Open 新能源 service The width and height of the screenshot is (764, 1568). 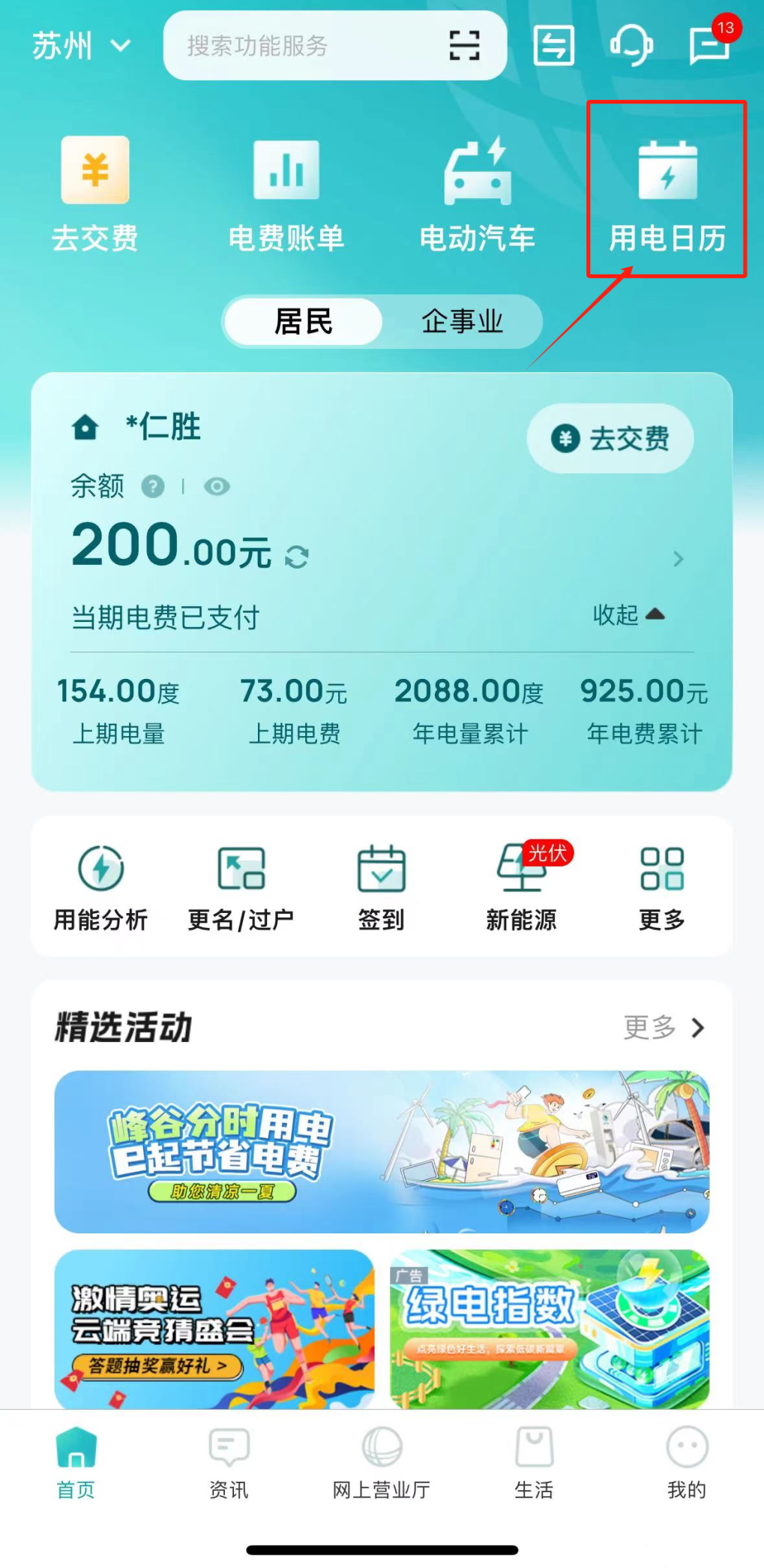click(521, 886)
